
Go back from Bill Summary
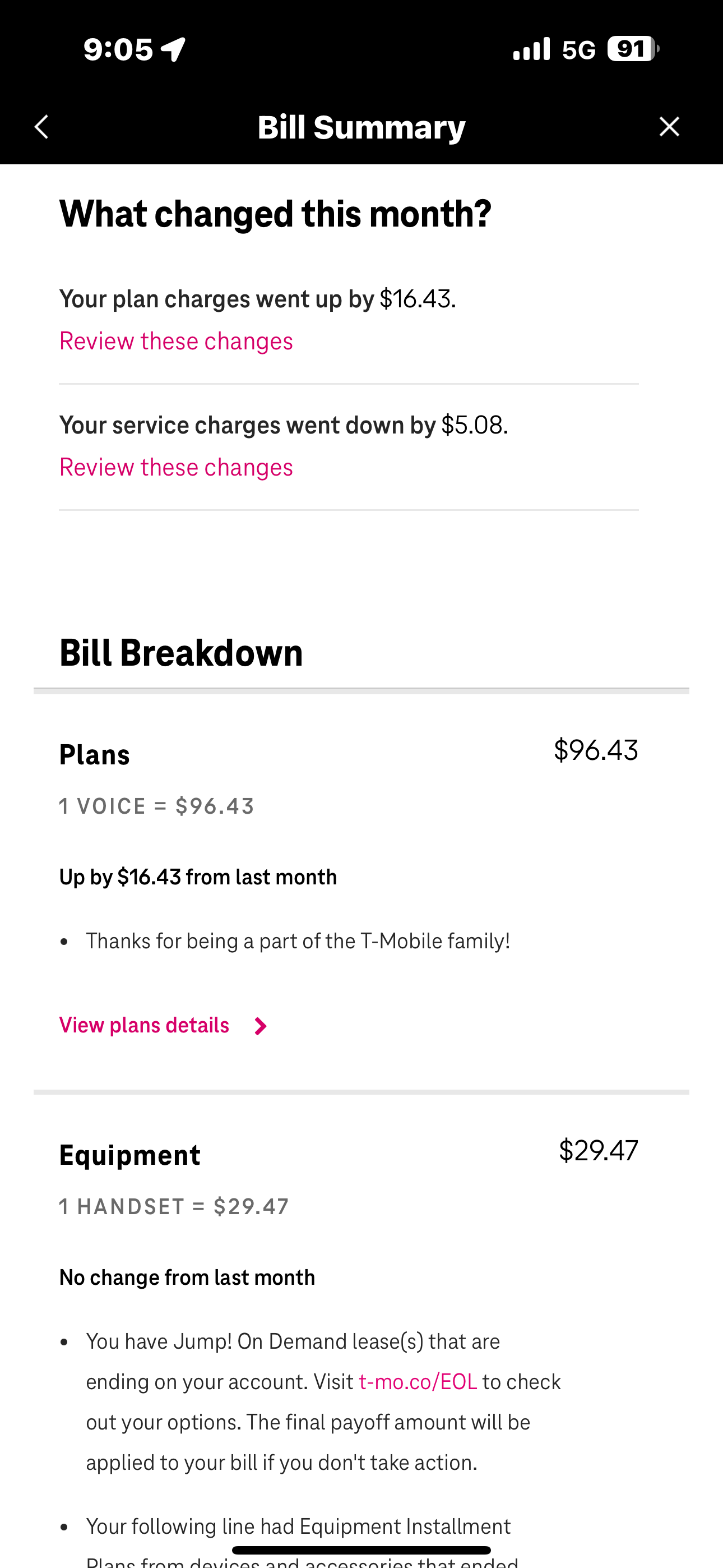[41, 127]
